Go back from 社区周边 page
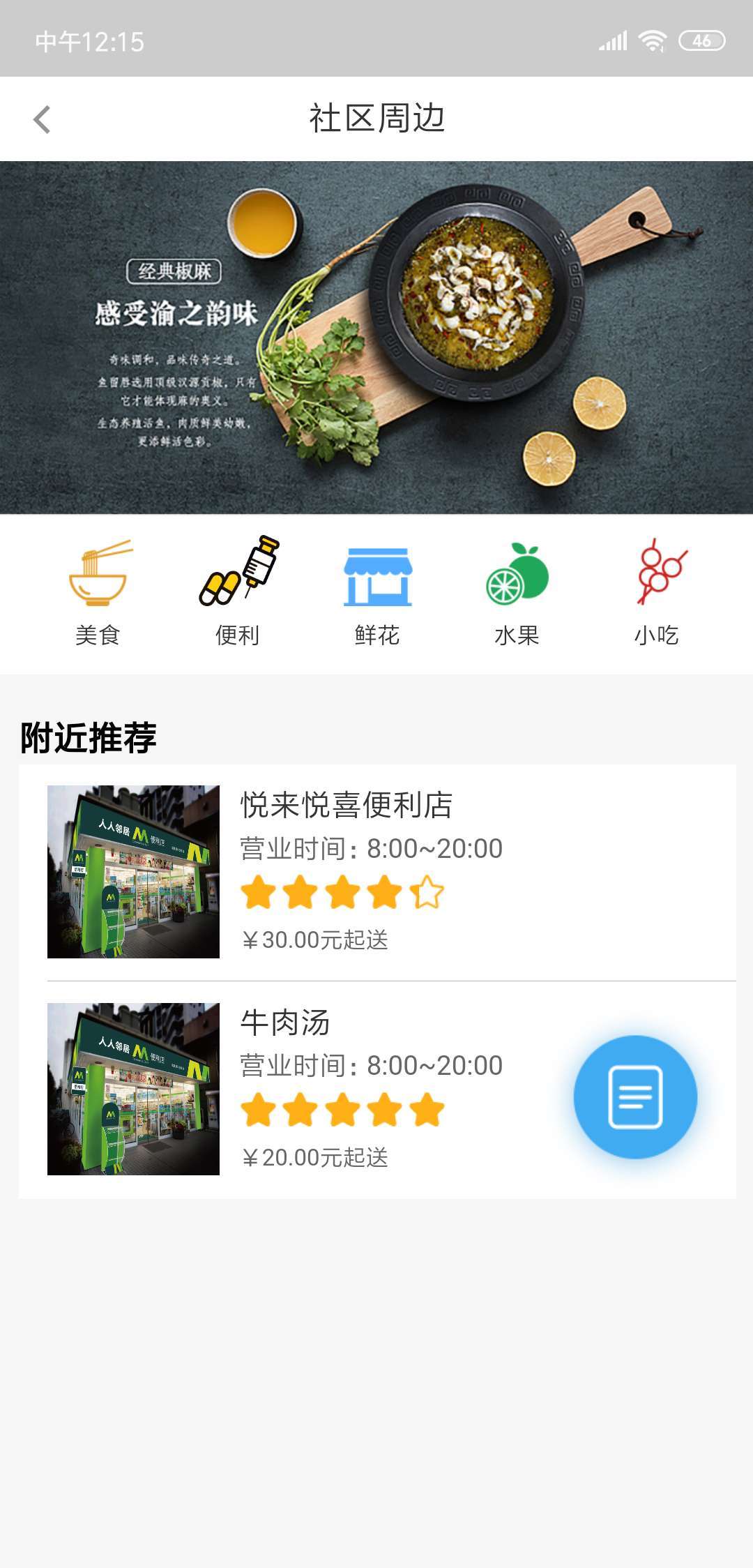This screenshot has width=753, height=1568. 43,119
